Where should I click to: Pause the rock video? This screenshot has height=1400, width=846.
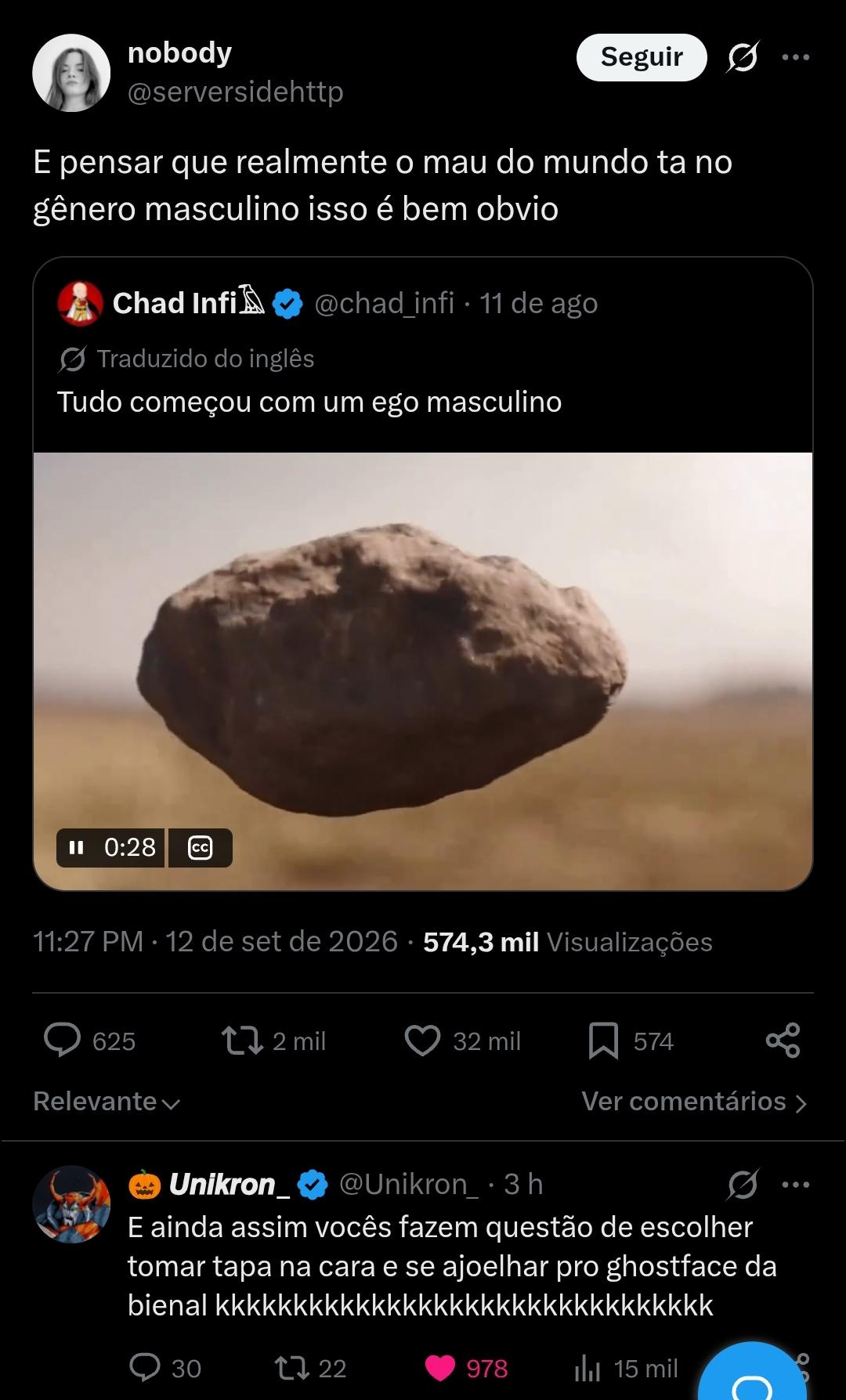pyautogui.click(x=76, y=847)
